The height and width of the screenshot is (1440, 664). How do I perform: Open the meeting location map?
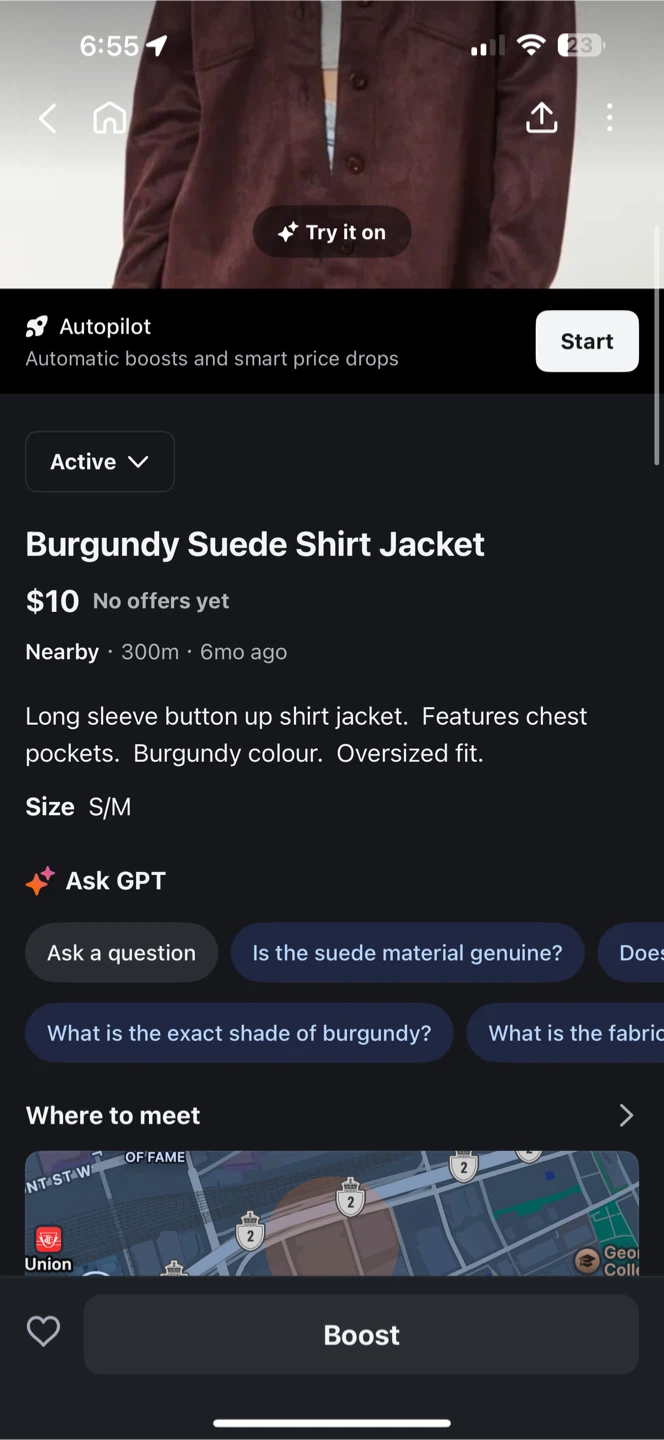pos(331,1212)
